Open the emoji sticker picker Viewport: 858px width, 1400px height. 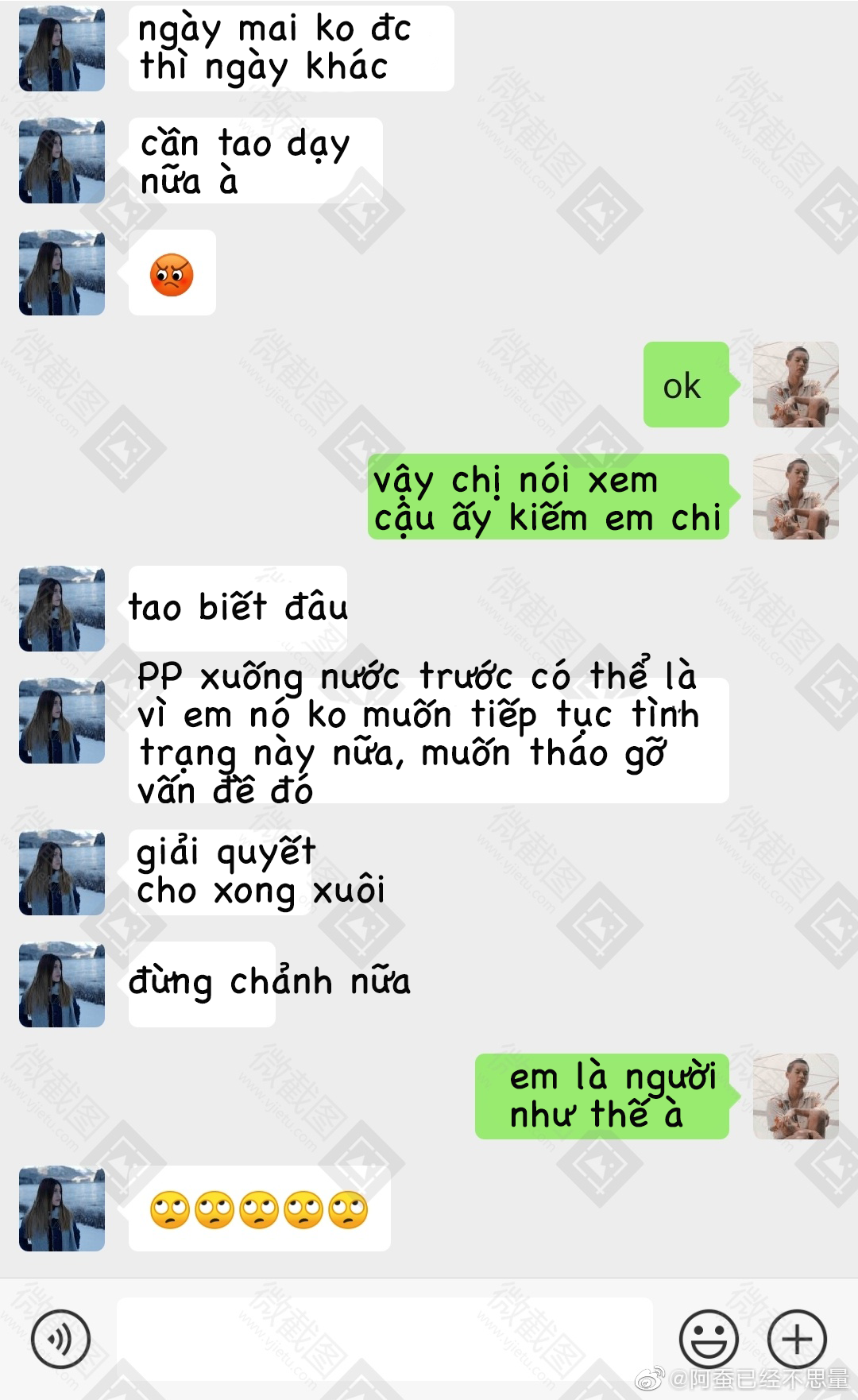pyautogui.click(x=709, y=1339)
